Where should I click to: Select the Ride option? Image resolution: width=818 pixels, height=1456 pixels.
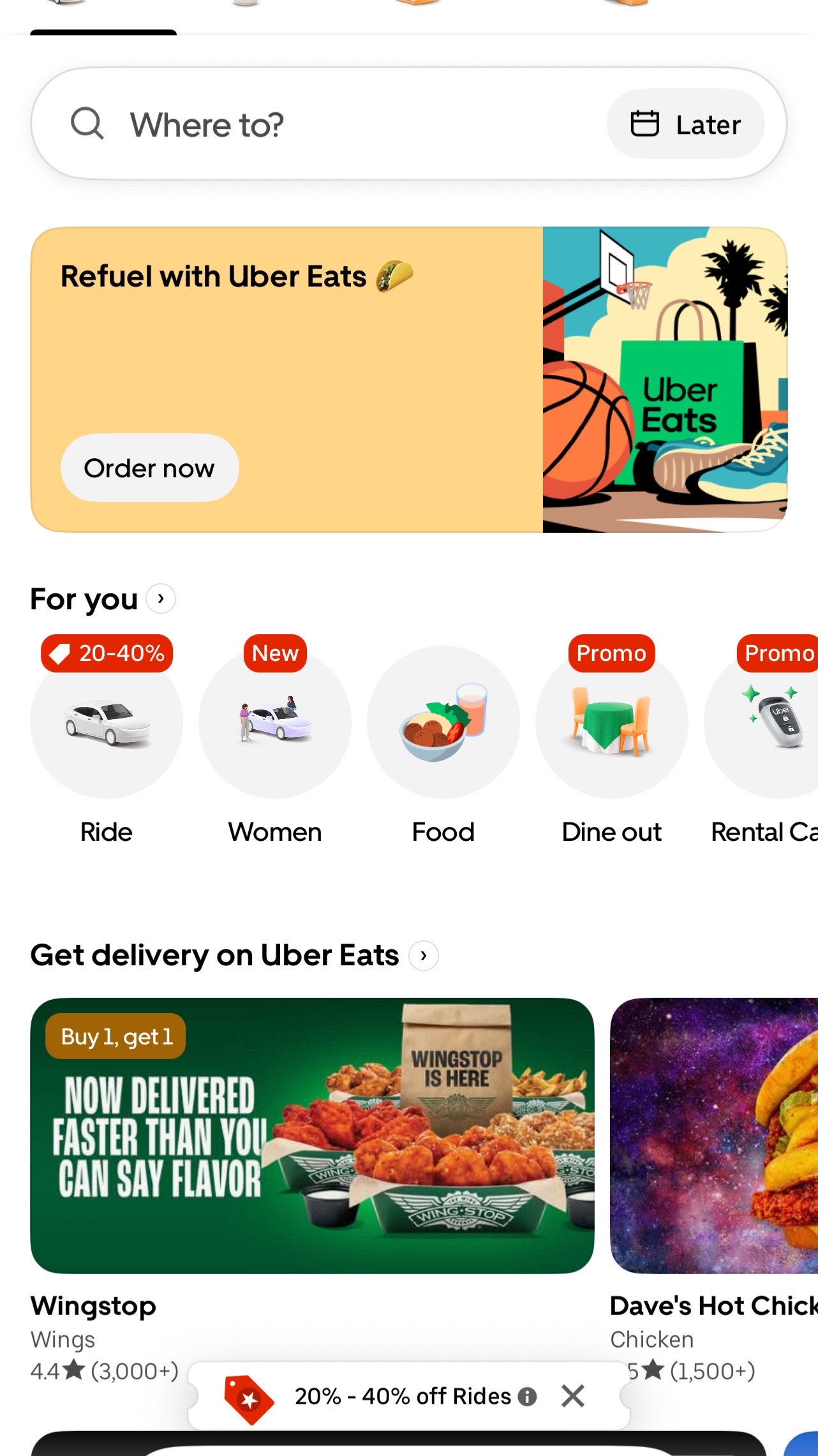107,740
